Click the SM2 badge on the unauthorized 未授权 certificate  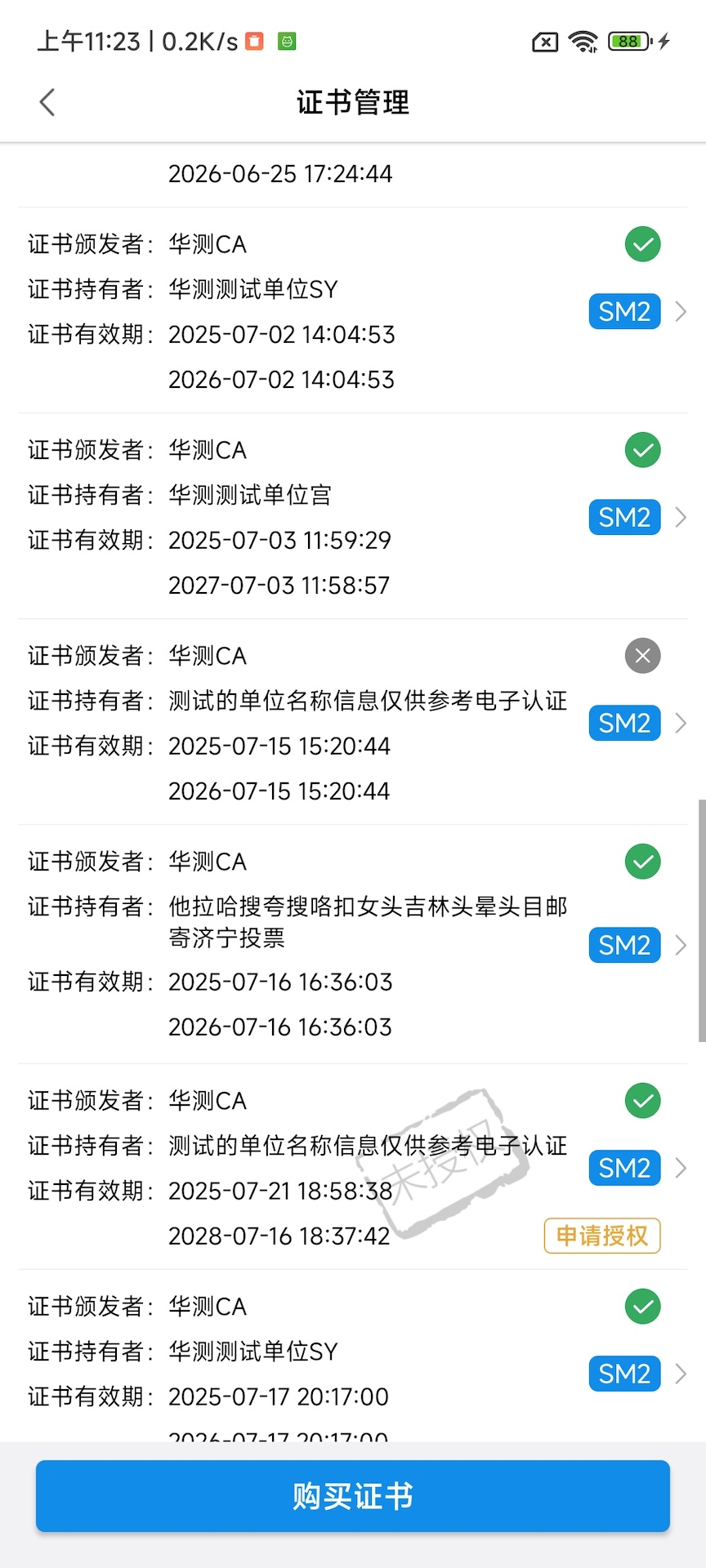click(x=623, y=1168)
